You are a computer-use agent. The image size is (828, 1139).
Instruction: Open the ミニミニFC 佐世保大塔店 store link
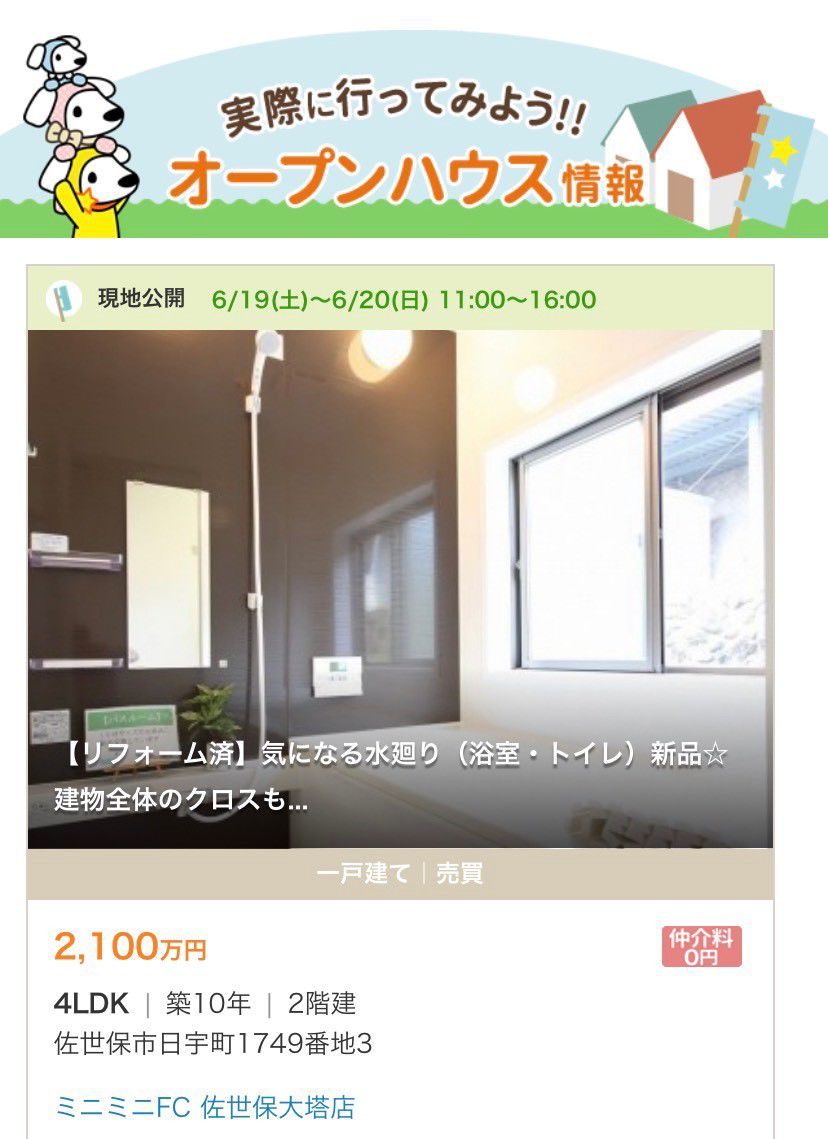pyautogui.click(x=205, y=1107)
